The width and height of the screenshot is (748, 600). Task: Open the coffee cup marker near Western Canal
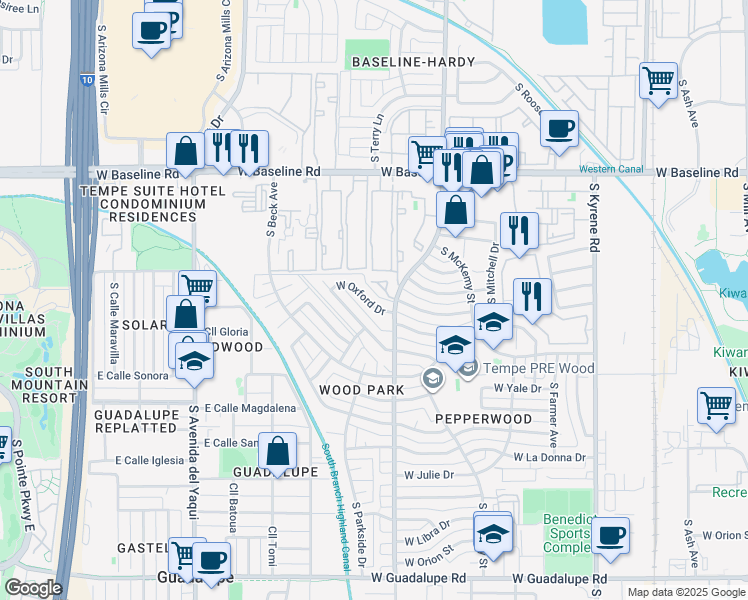tap(559, 129)
